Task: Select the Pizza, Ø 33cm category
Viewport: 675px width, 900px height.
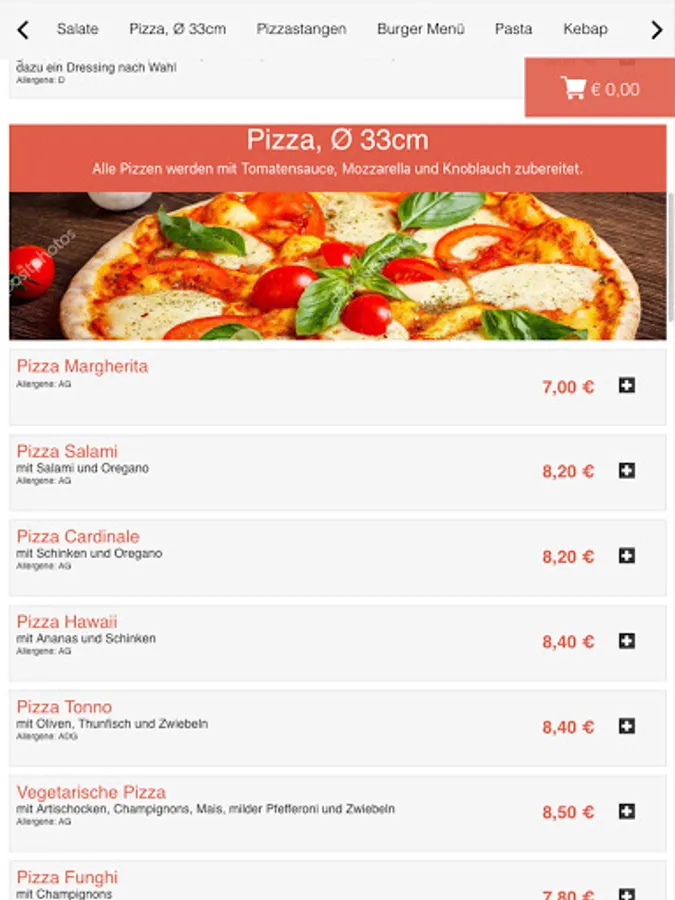Action: coord(177,29)
